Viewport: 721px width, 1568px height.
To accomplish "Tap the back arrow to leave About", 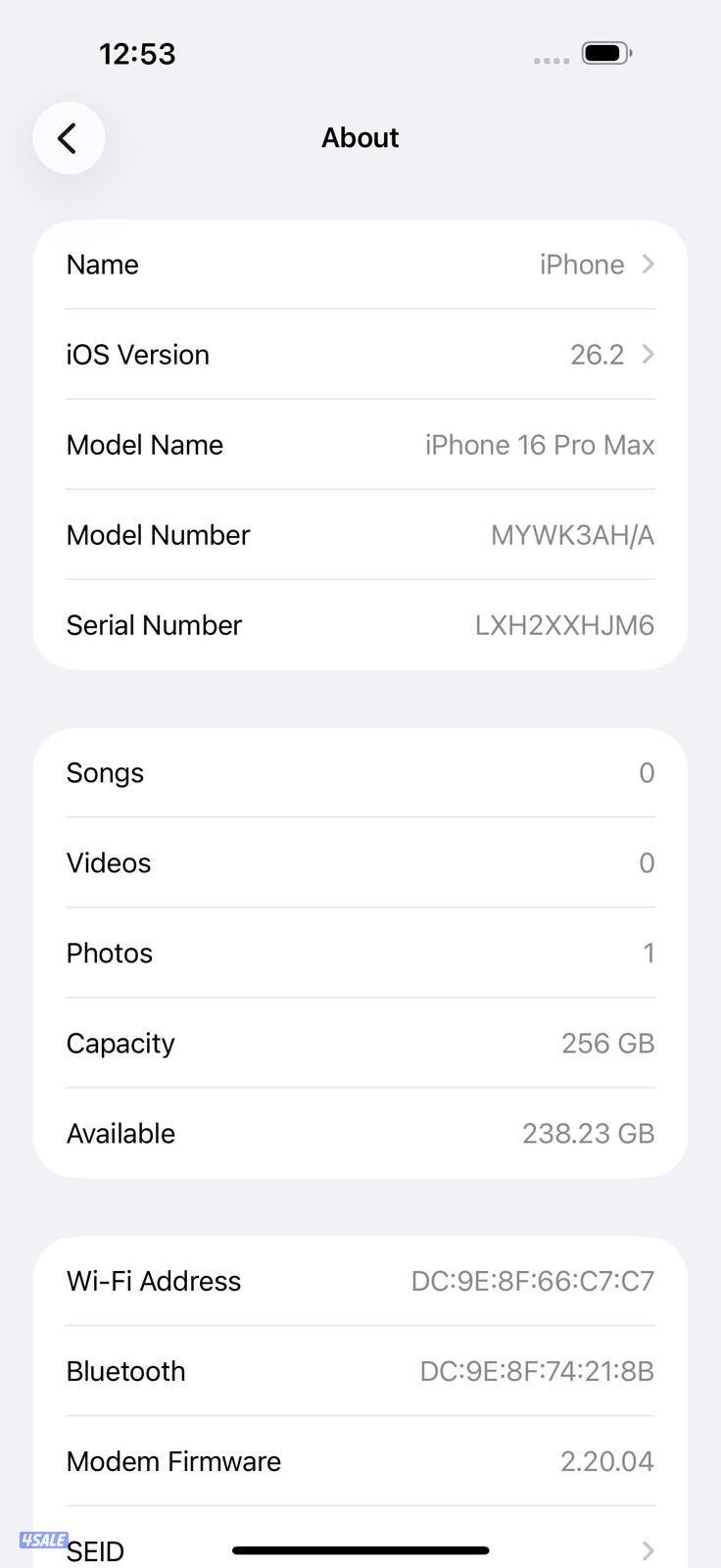I will [69, 138].
